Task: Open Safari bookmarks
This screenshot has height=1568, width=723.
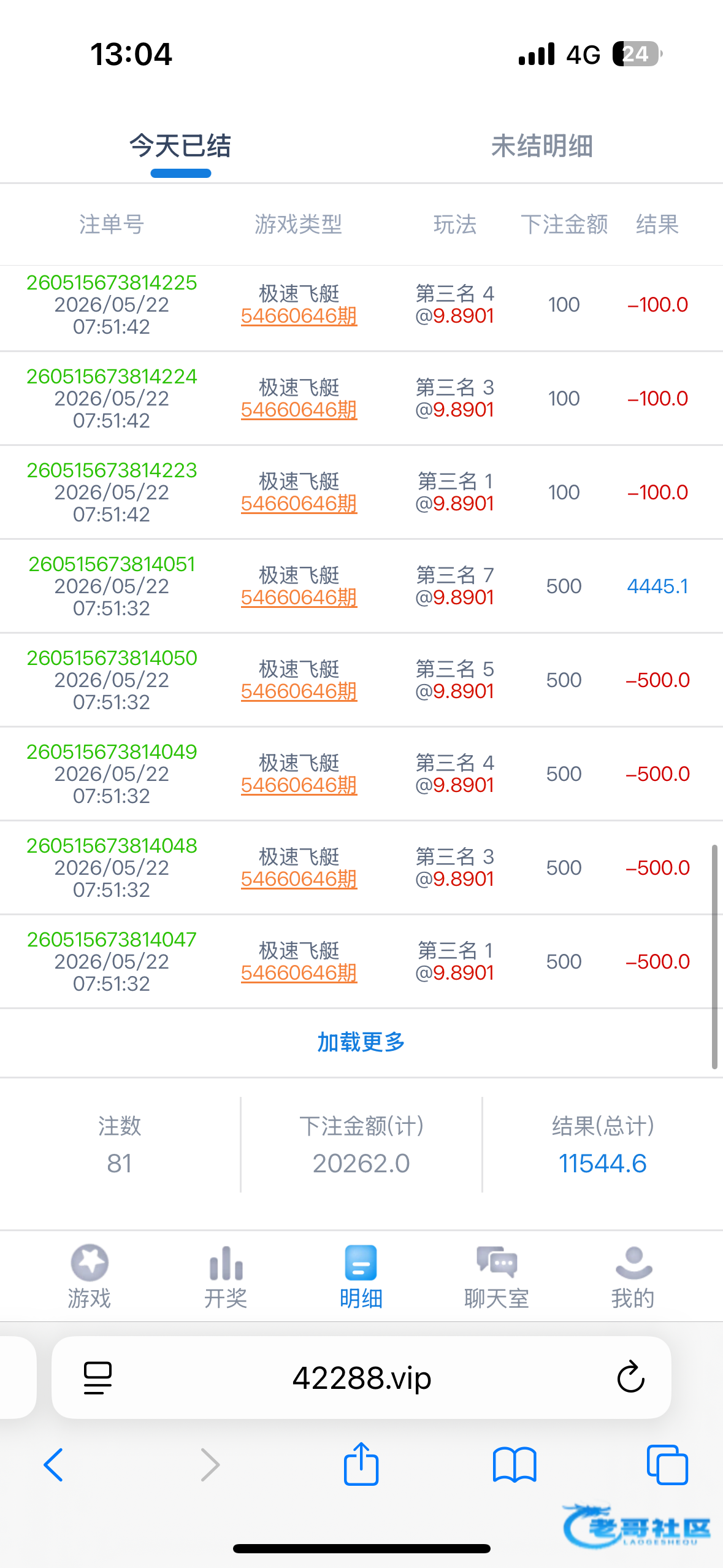Action: [515, 1465]
